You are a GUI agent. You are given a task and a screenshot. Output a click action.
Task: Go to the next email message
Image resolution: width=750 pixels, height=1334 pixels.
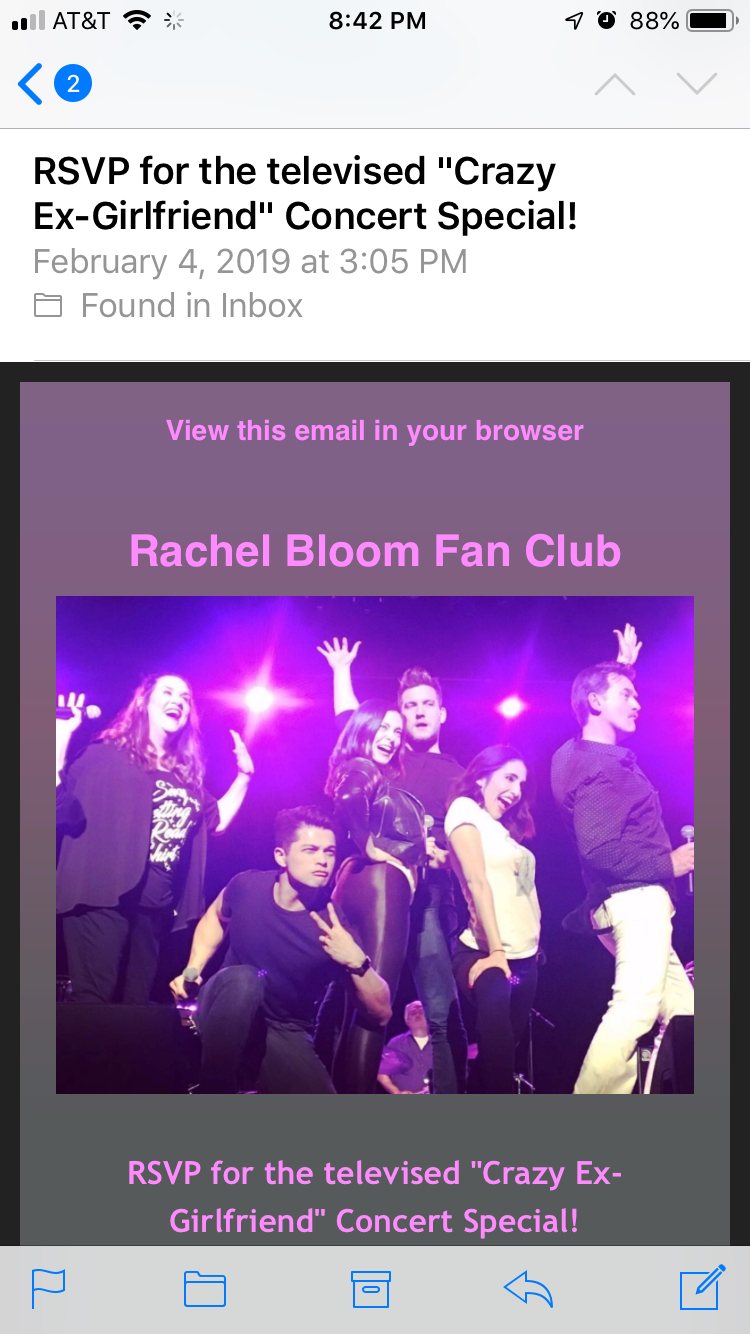pos(697,84)
